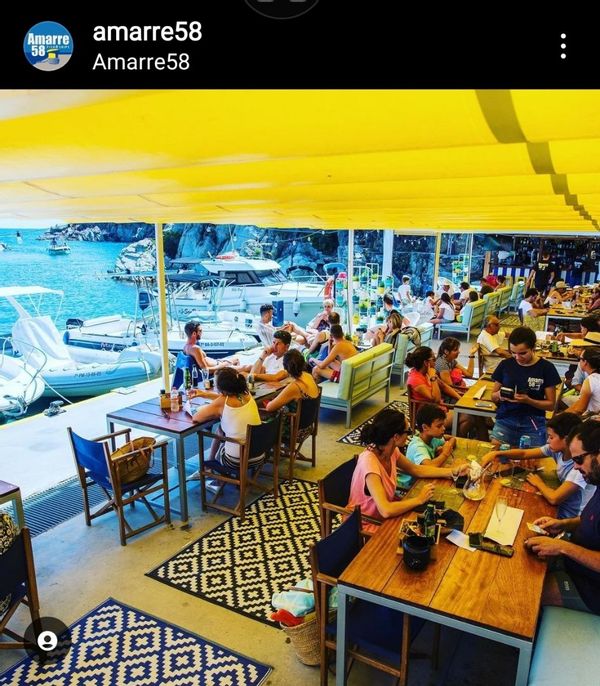
Task: Open the Amarre58 location link
Action: tap(141, 62)
